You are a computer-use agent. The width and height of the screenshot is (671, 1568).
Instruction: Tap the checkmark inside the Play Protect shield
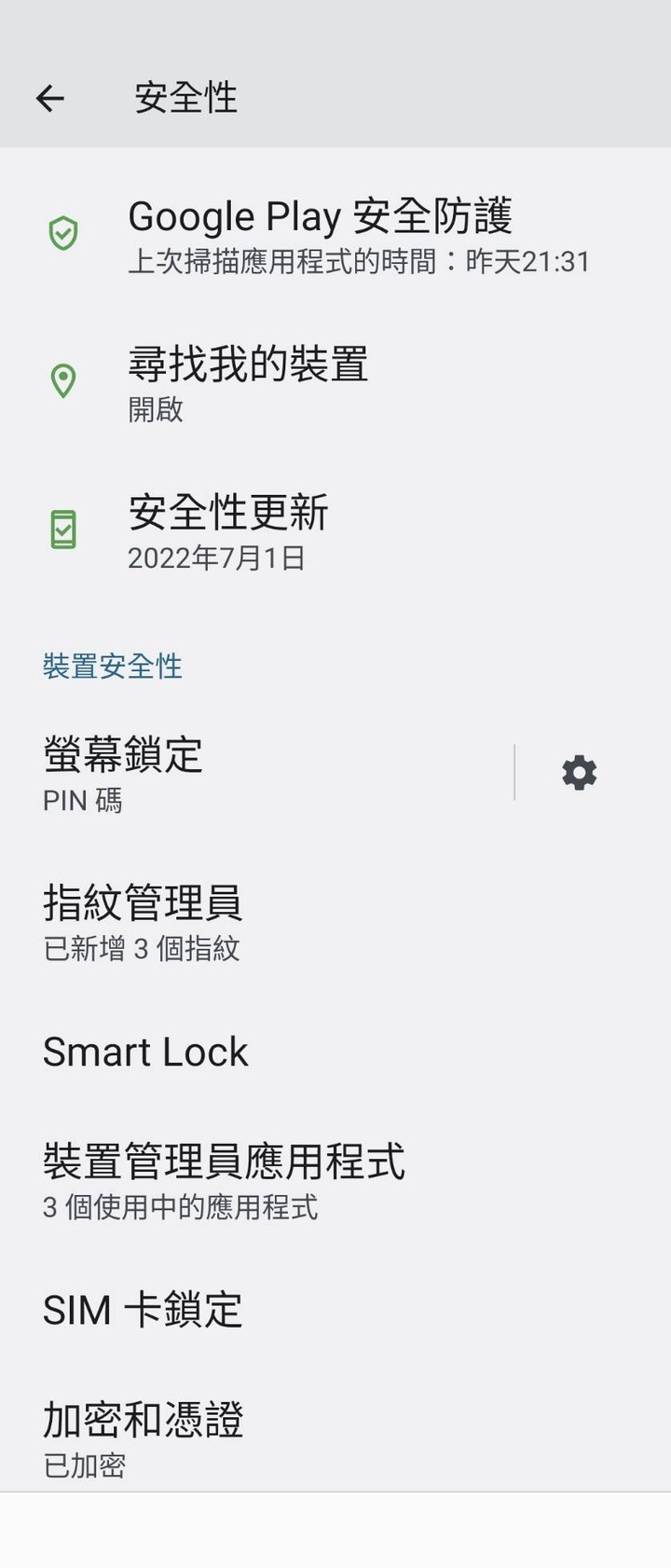point(62,235)
